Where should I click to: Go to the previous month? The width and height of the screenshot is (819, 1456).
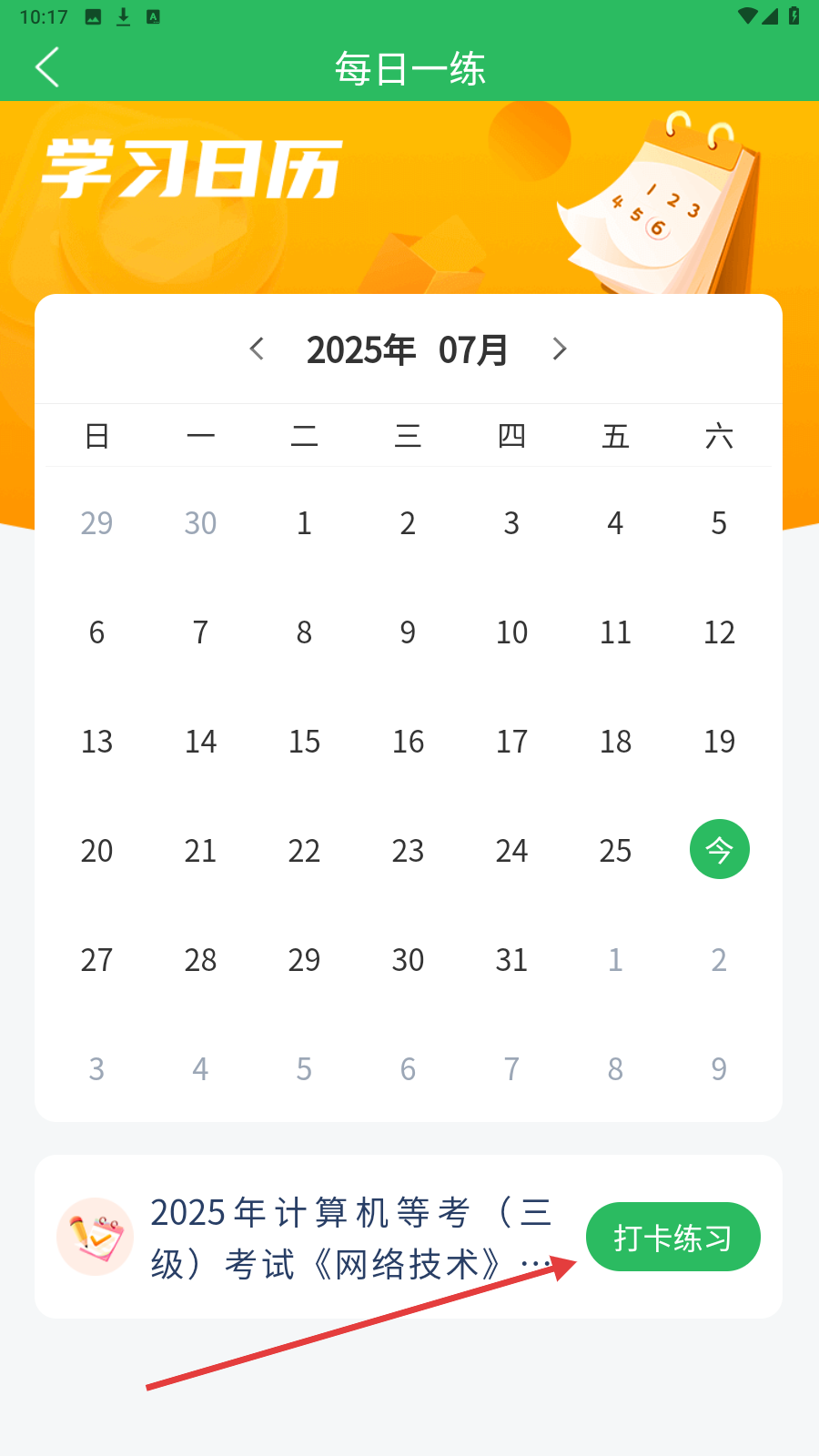tap(257, 349)
